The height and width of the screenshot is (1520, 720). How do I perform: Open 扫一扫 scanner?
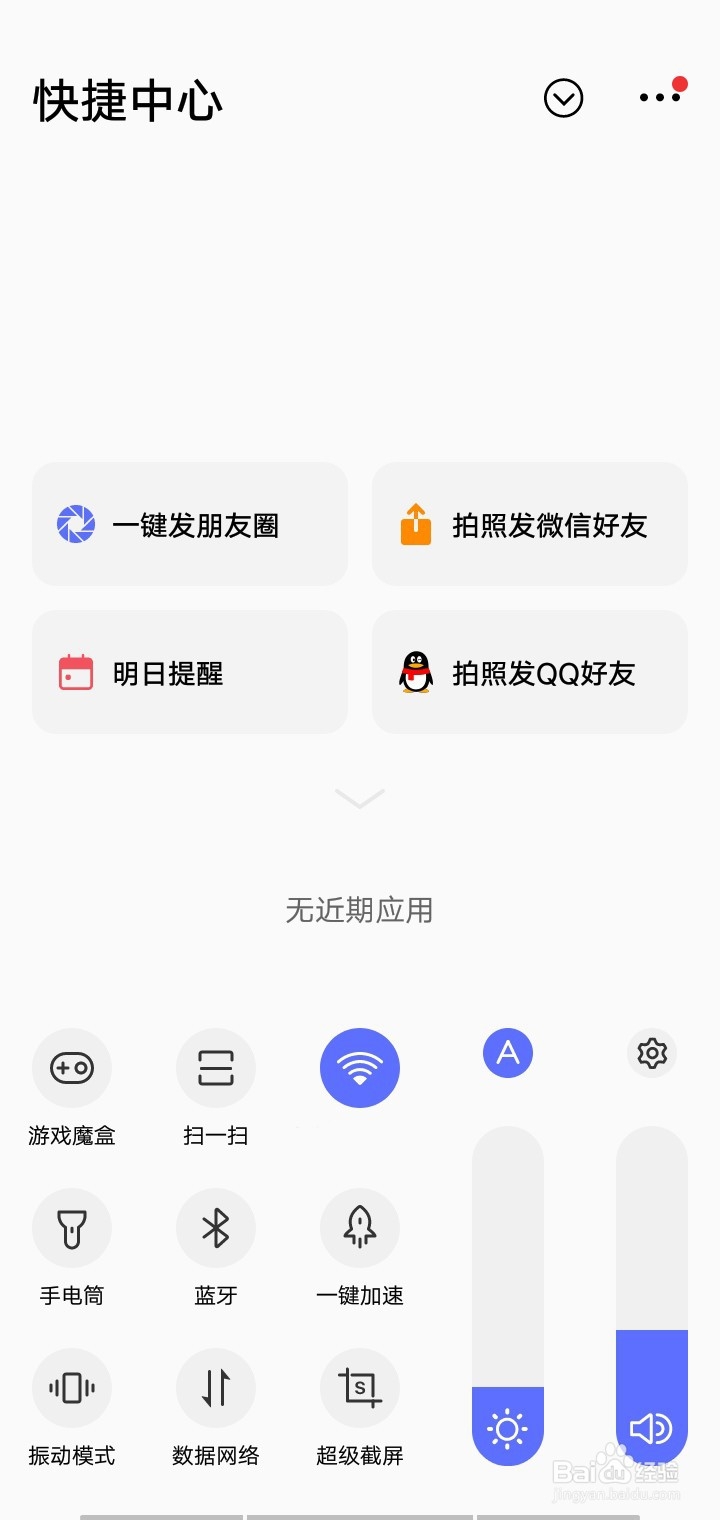click(216, 1068)
